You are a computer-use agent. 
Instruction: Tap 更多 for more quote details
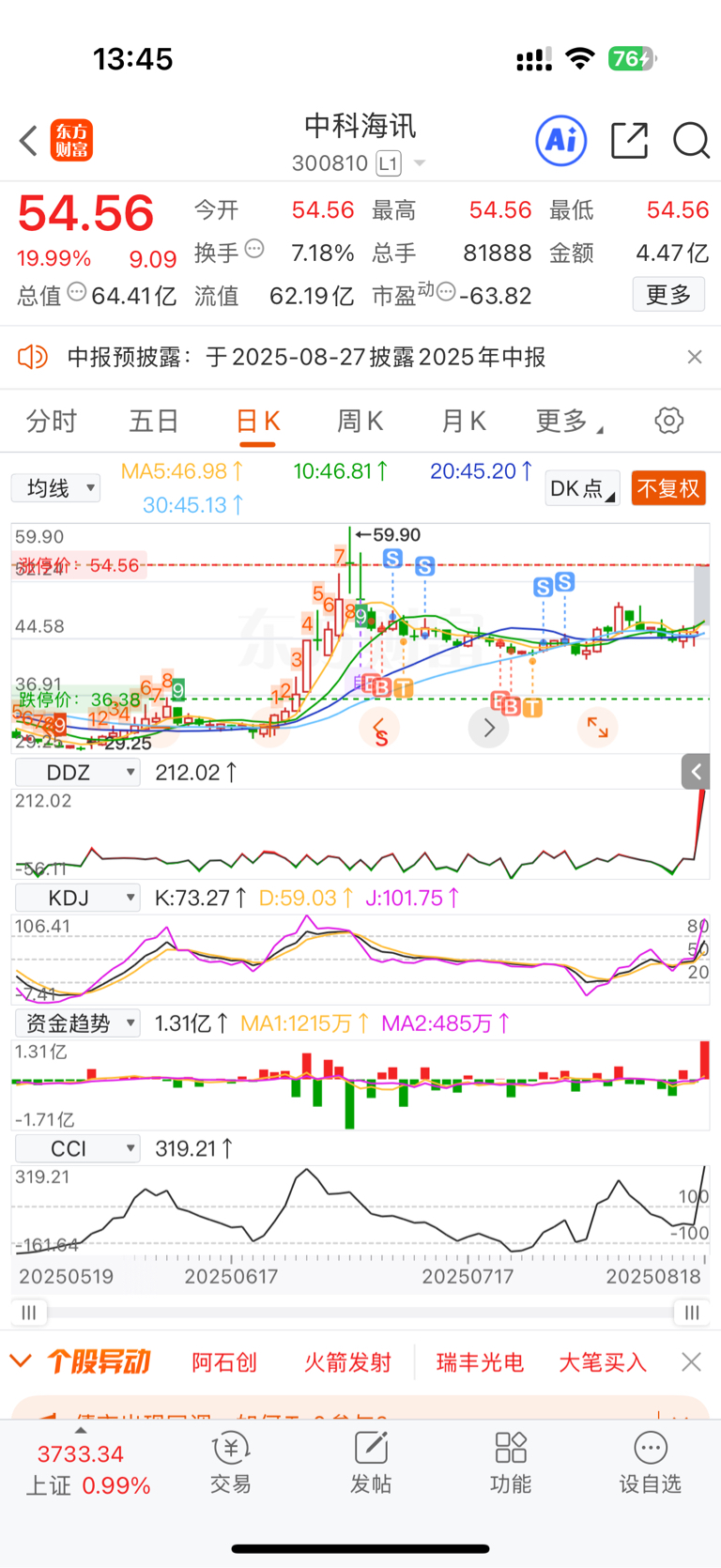pos(668,295)
